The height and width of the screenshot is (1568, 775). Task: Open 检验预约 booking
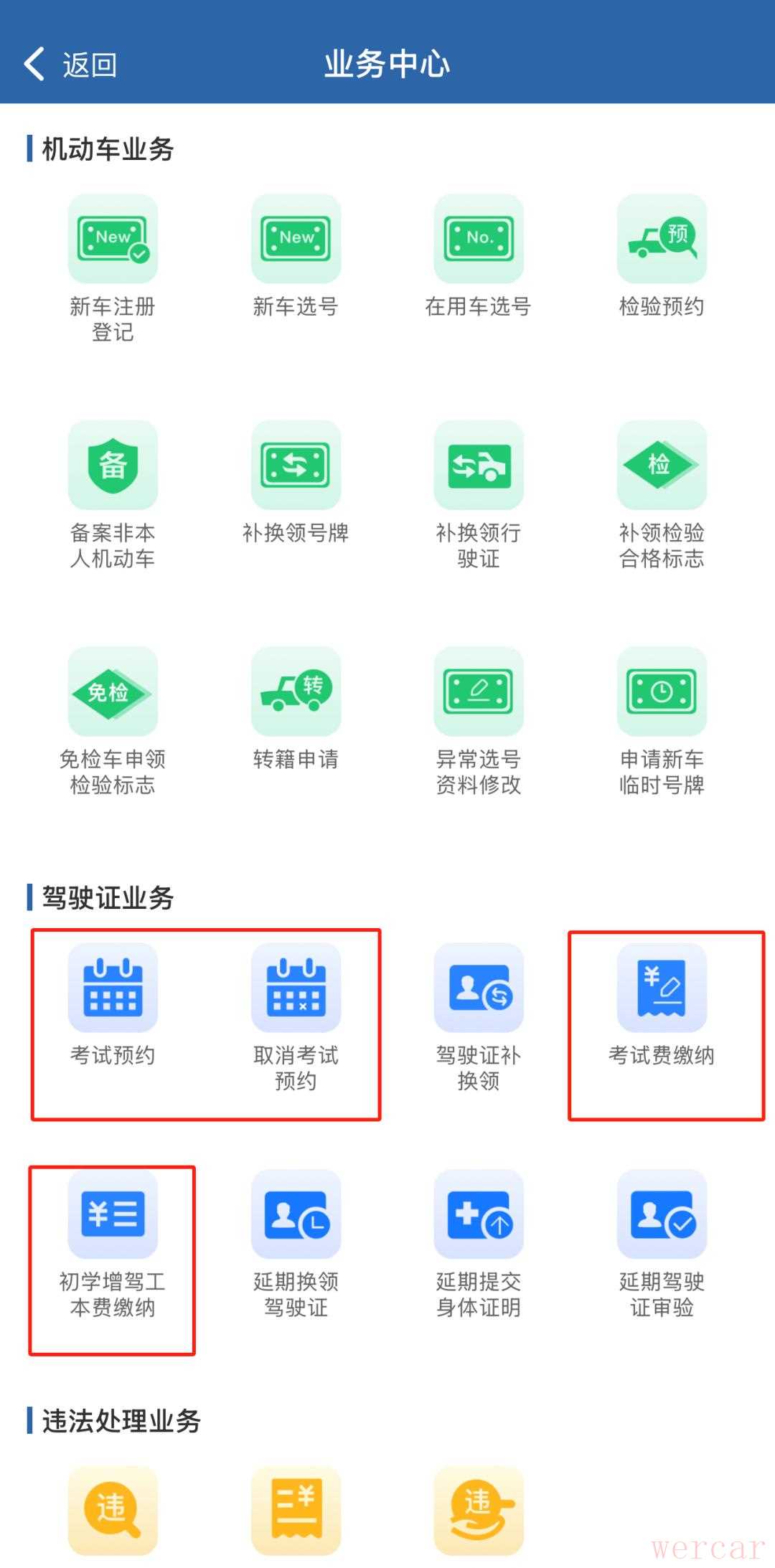[x=662, y=239]
